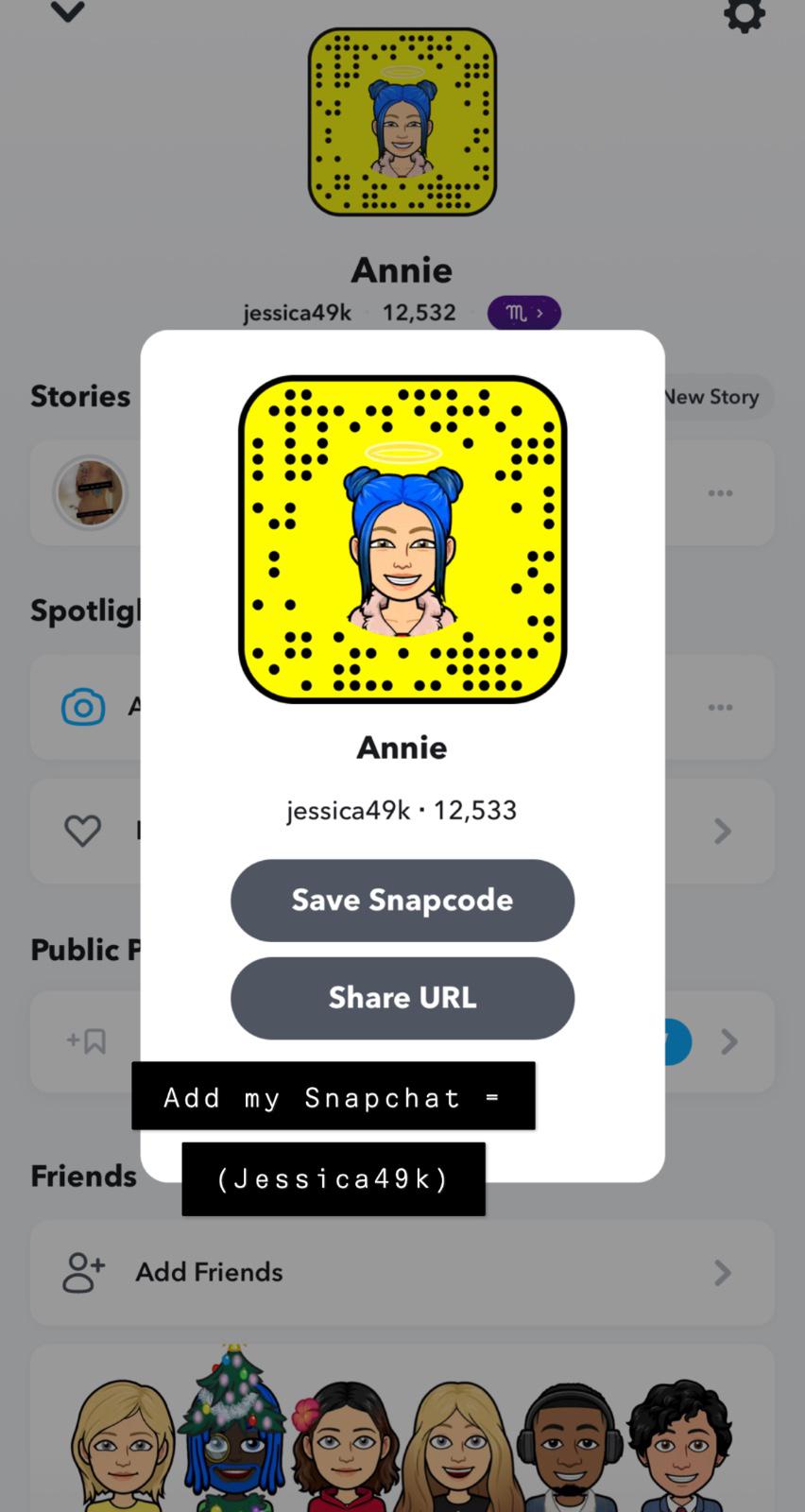
Task: Close profile with the down chevron
Action: tap(68, 12)
